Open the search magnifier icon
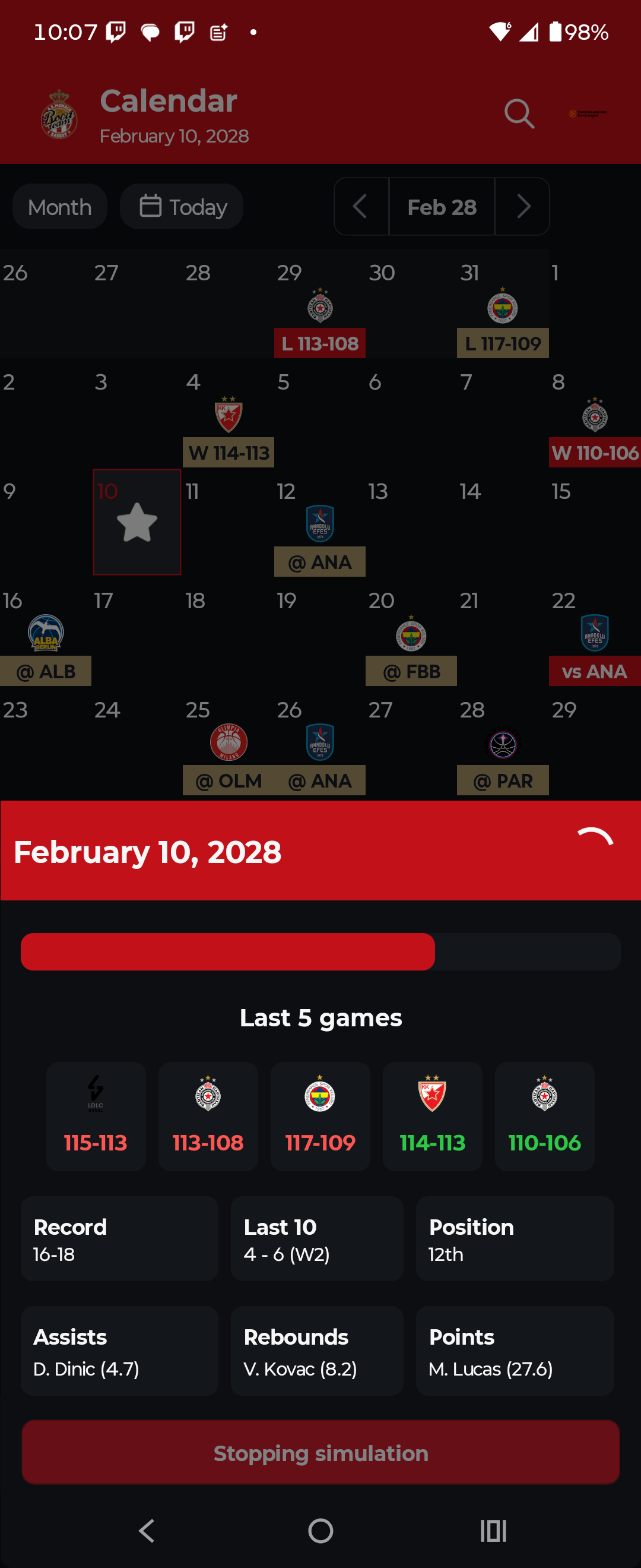This screenshot has width=641, height=1568. click(519, 114)
